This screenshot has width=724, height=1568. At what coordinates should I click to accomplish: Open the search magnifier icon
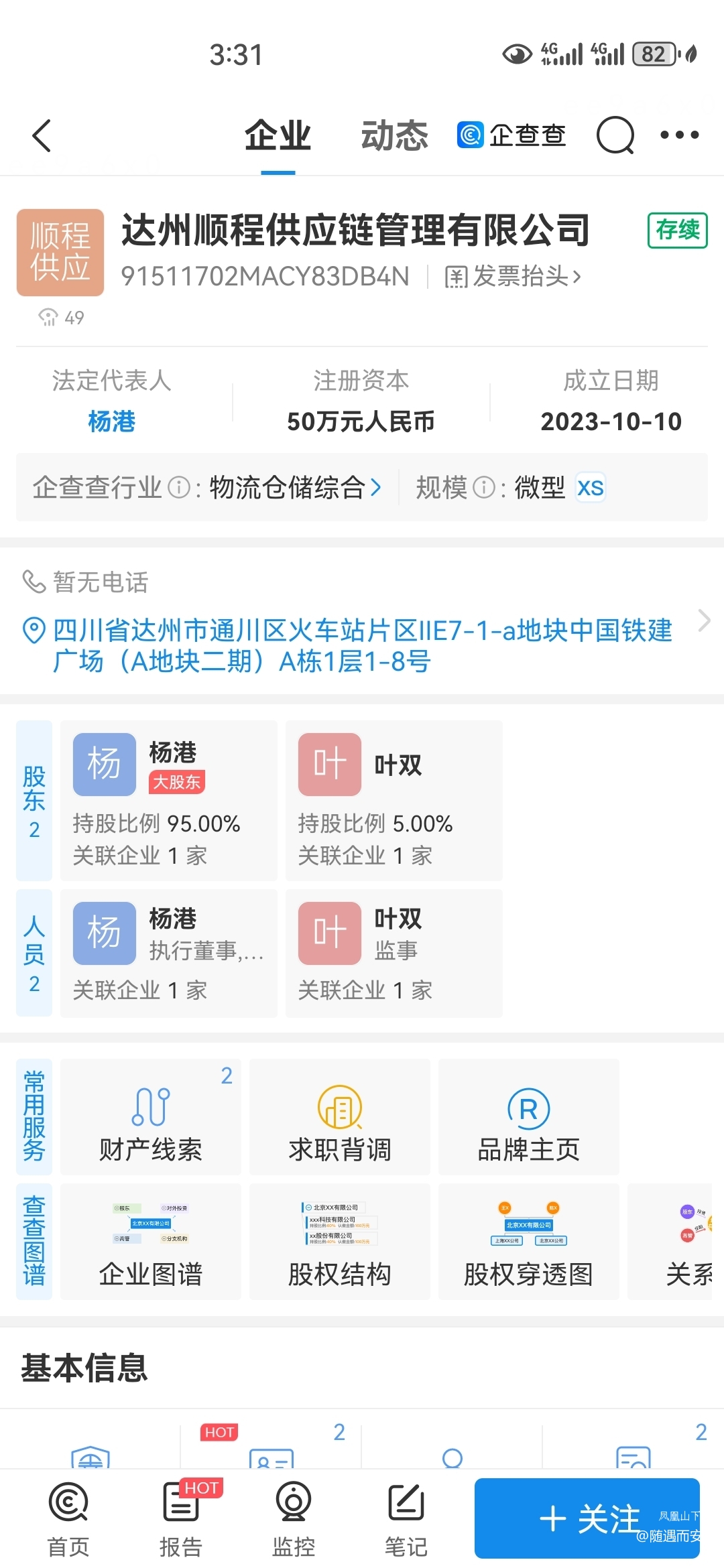point(615,135)
